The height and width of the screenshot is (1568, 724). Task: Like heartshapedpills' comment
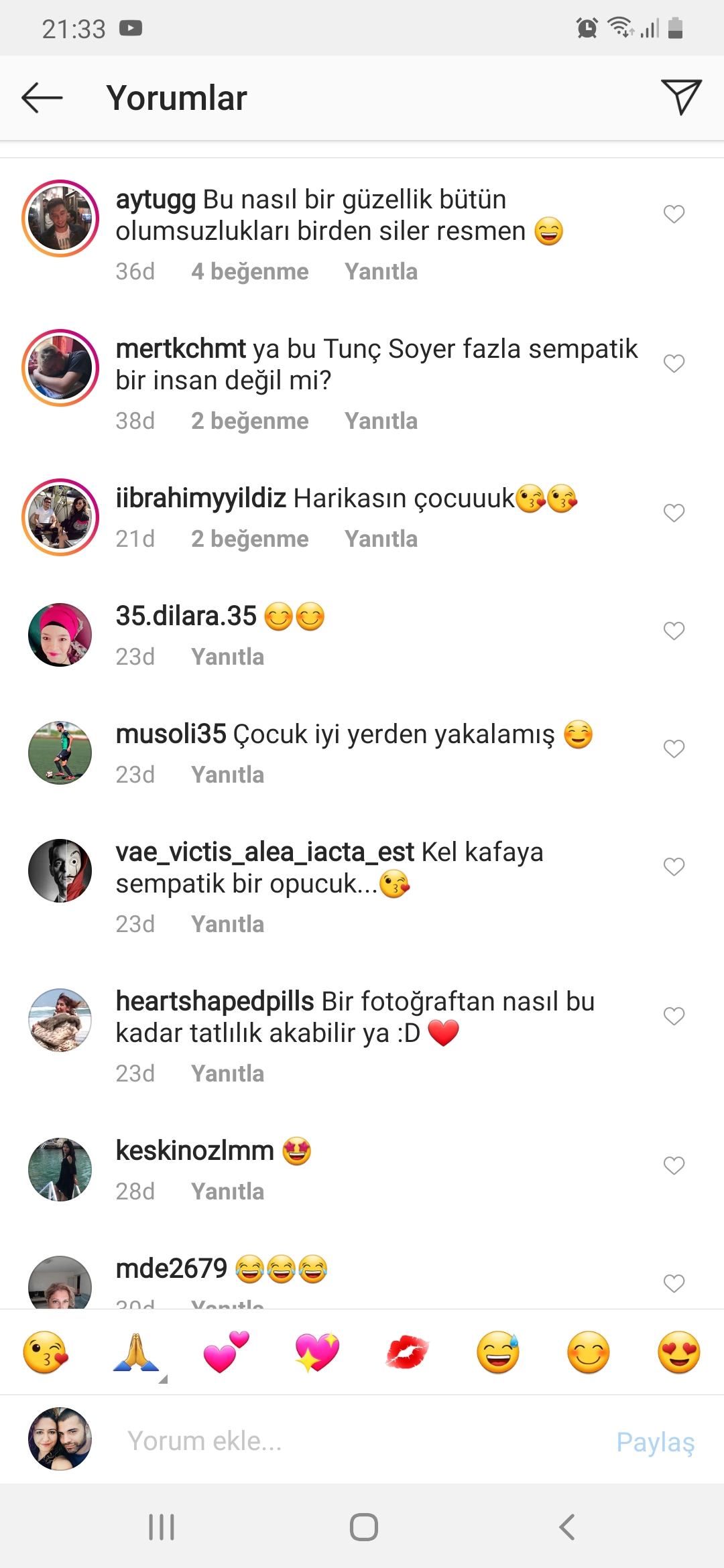click(674, 1017)
